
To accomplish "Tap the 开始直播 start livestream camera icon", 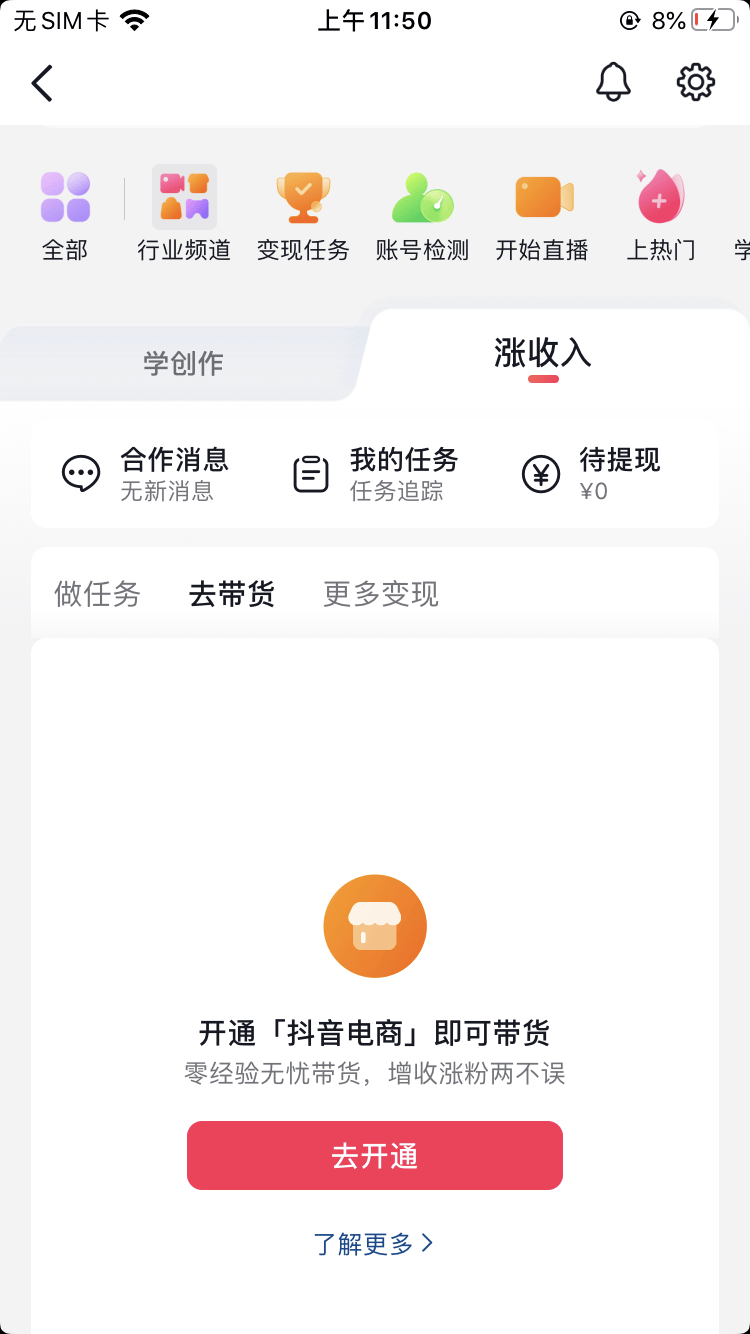I will pos(542,197).
